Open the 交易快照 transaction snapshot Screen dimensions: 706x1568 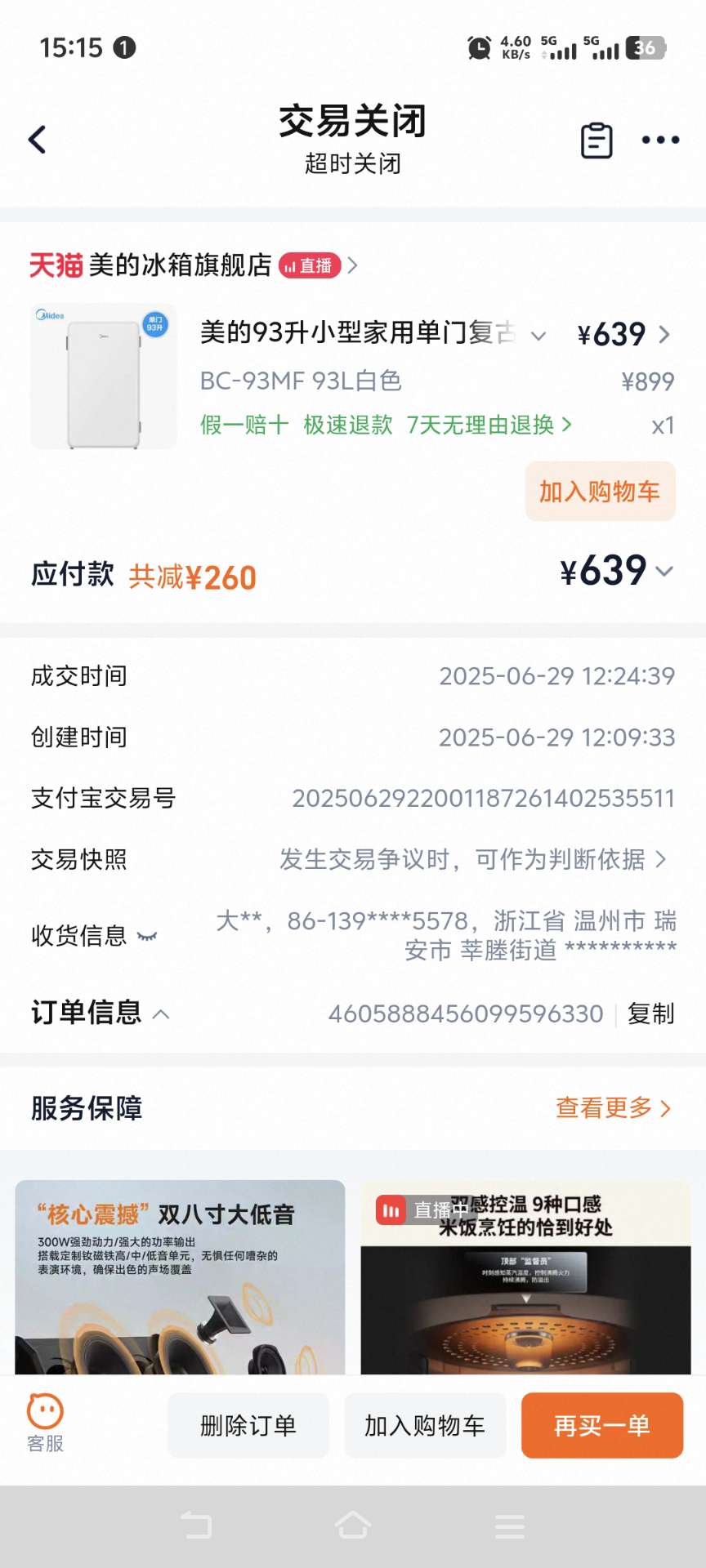pyautogui.click(x=474, y=859)
